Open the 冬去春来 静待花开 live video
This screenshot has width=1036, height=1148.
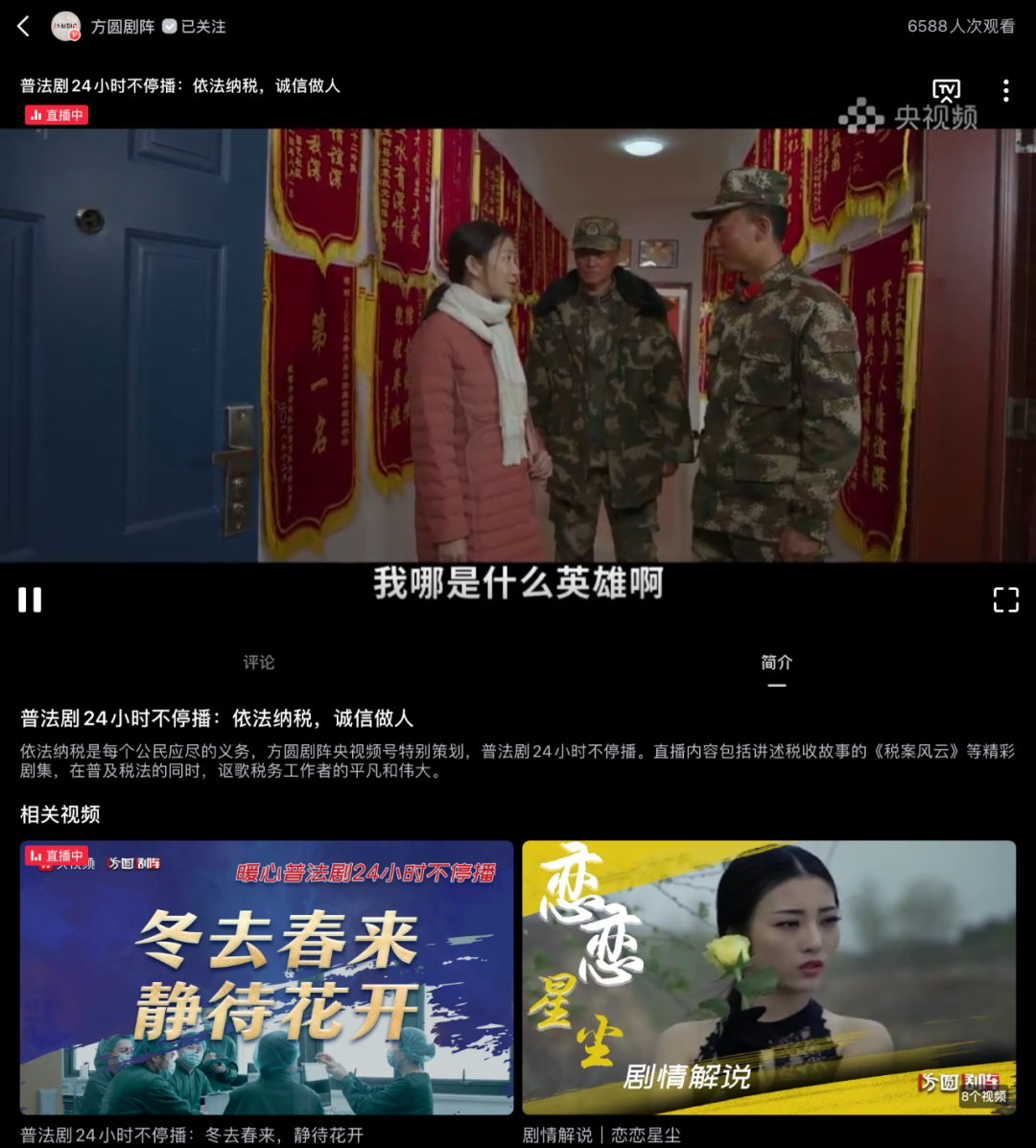pos(267,977)
